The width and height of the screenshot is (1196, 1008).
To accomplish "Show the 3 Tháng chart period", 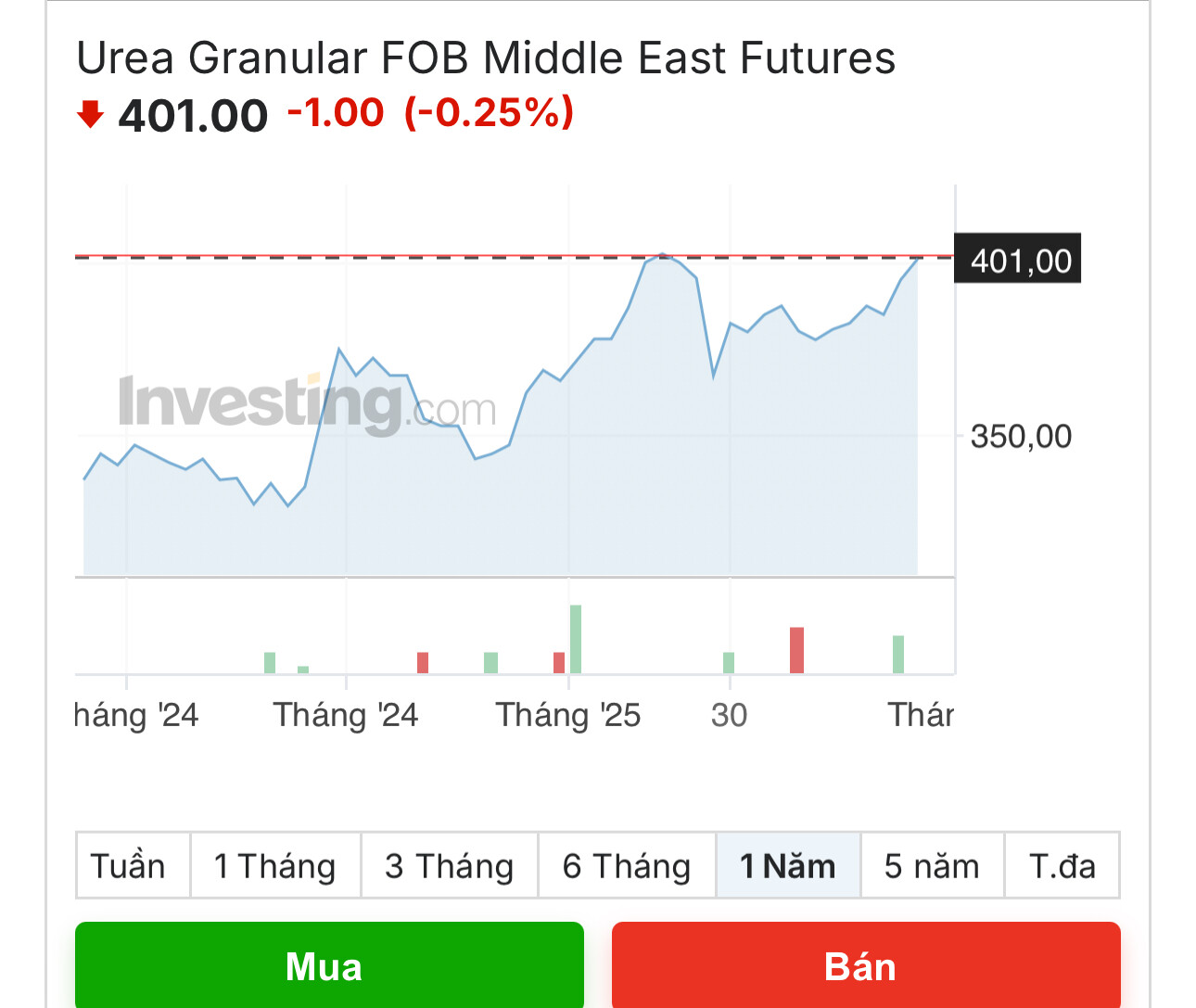I will click(x=449, y=866).
